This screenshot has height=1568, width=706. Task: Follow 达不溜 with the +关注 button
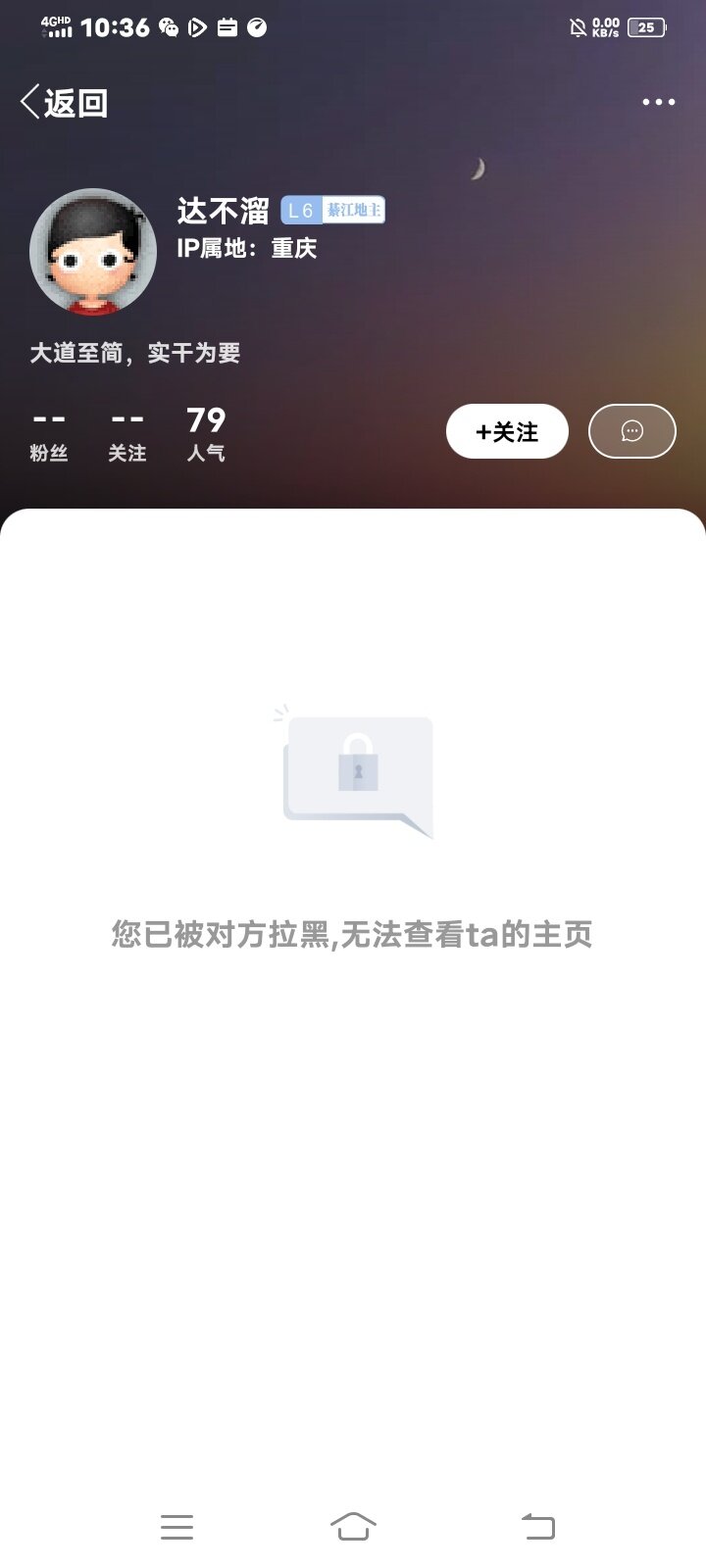pos(507,431)
